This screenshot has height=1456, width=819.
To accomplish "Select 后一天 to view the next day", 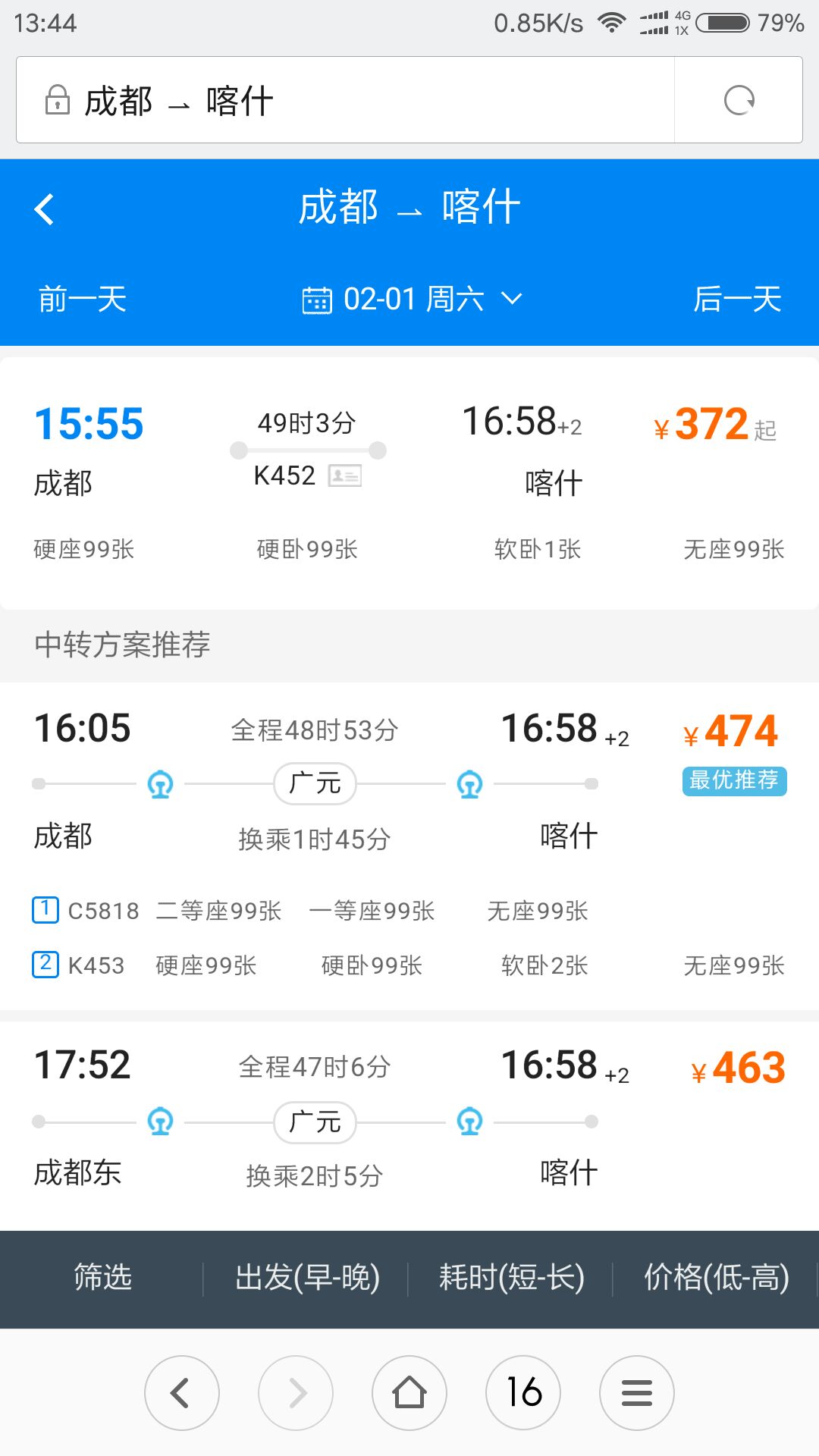I will (737, 299).
